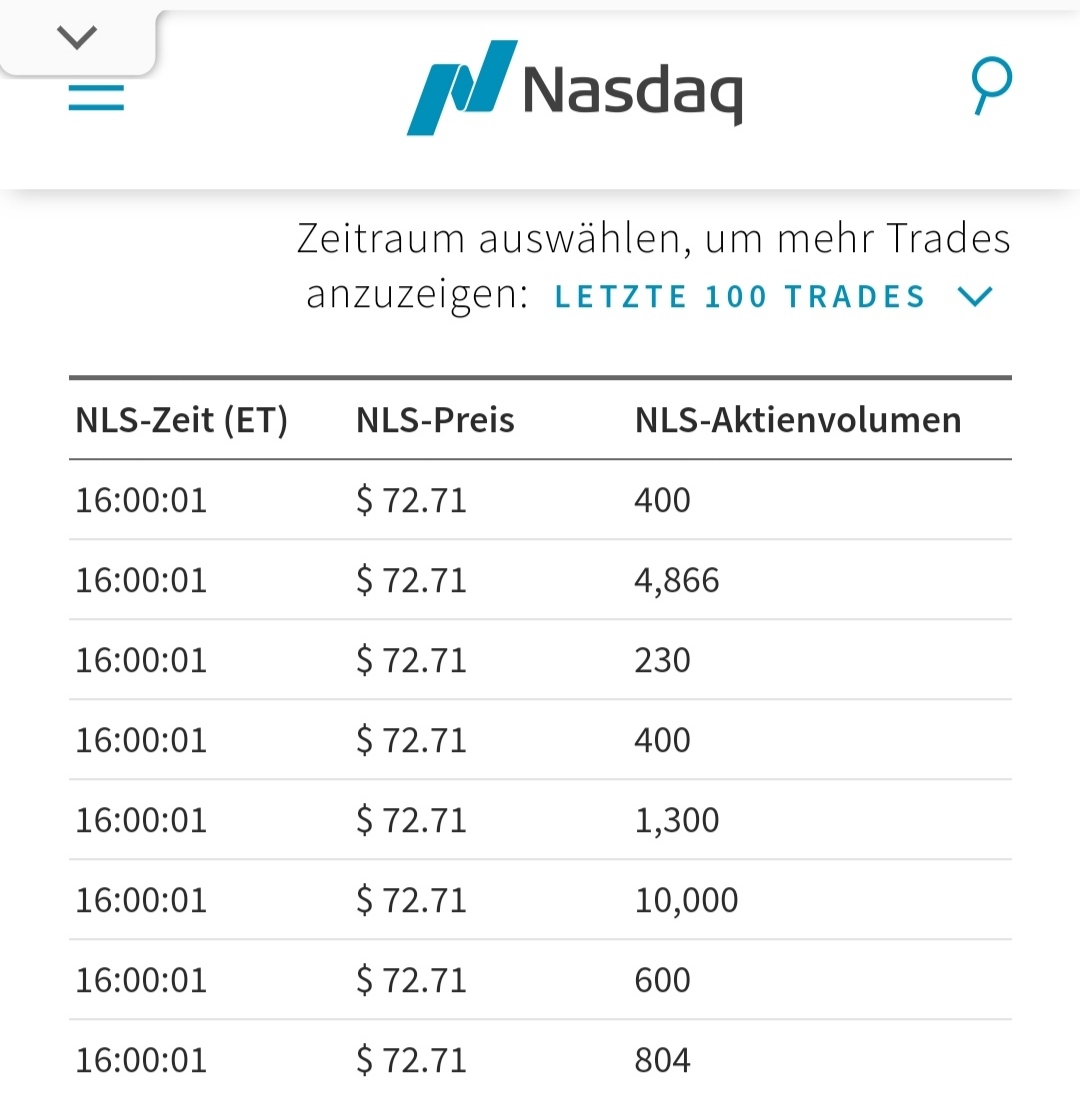Select the trade row with volume 230
Viewport: 1080px width, 1093px height.
(x=540, y=660)
